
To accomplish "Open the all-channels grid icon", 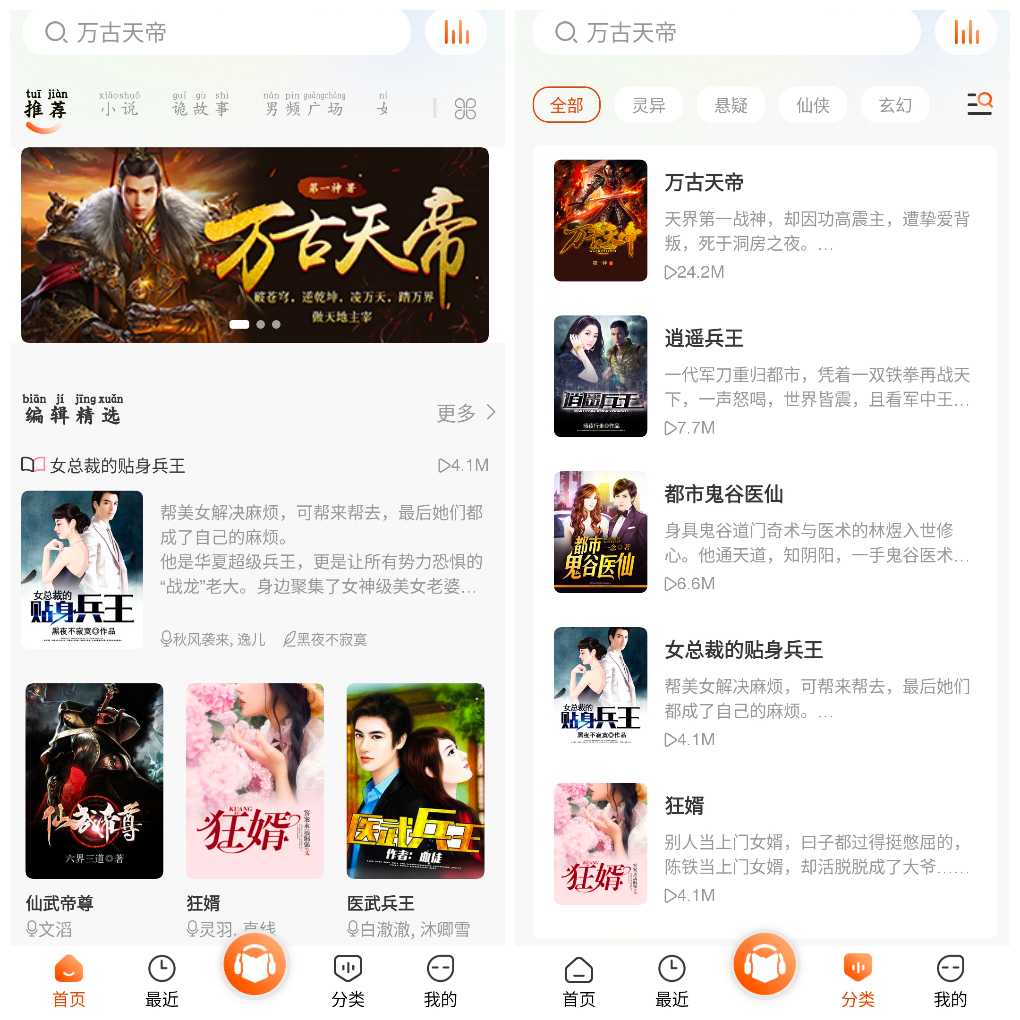I will [465, 108].
